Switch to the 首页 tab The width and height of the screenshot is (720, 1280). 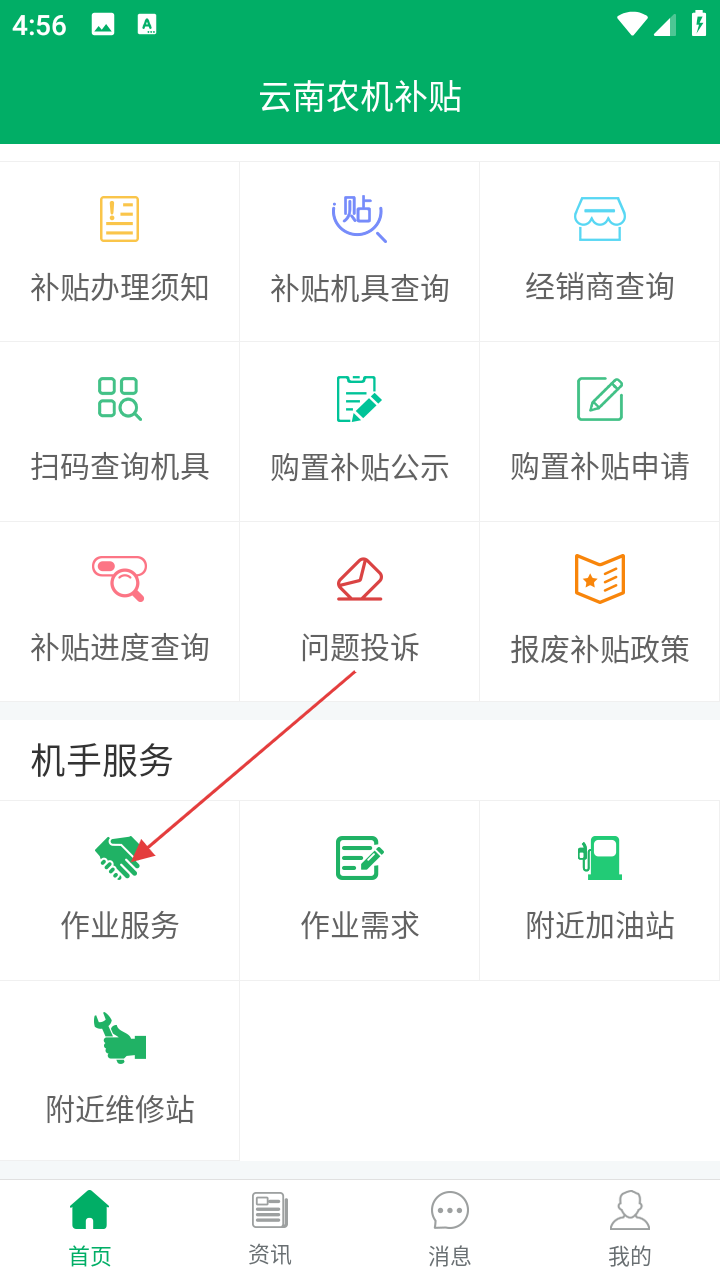point(90,1230)
